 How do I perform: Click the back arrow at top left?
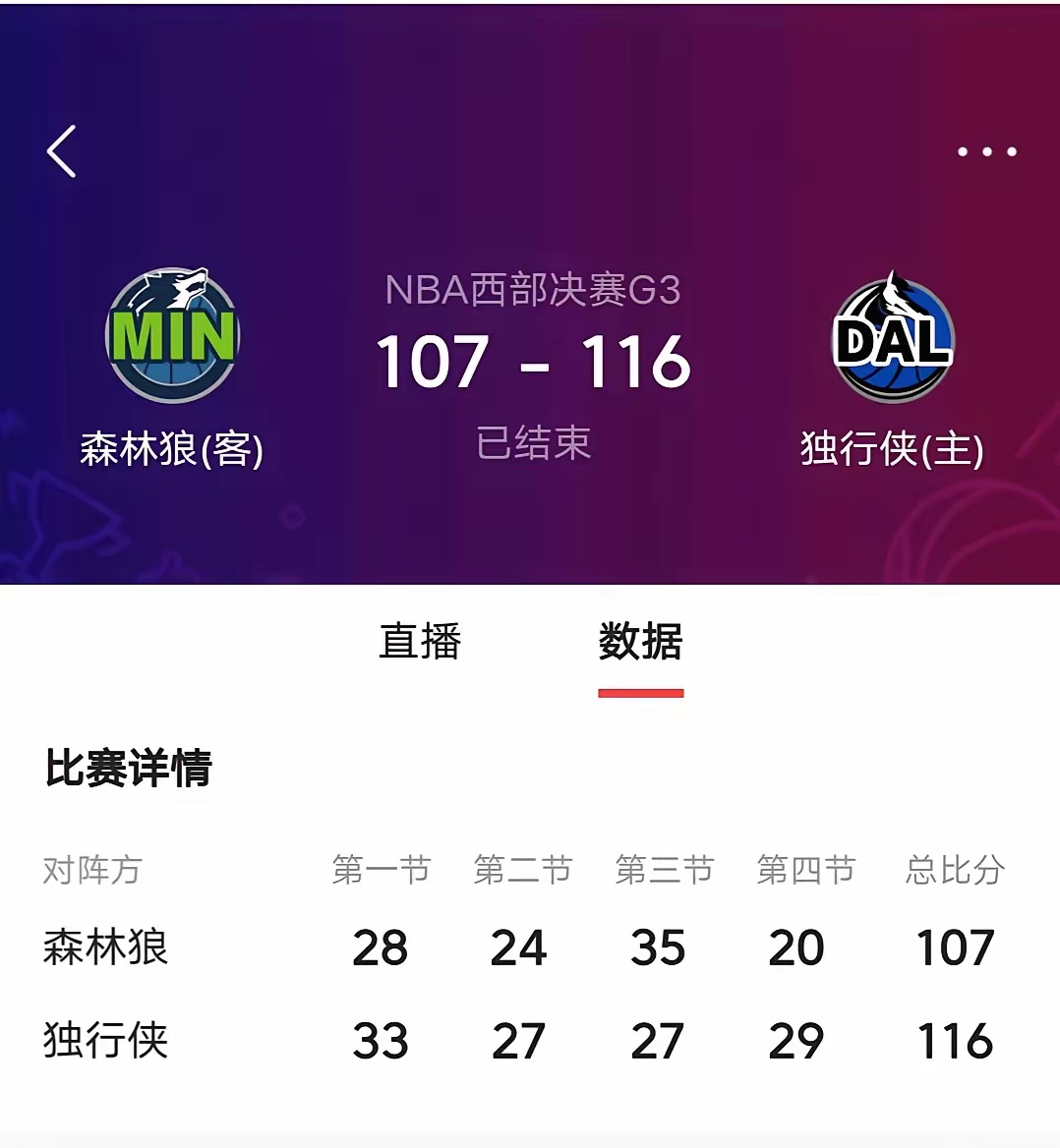[61, 151]
